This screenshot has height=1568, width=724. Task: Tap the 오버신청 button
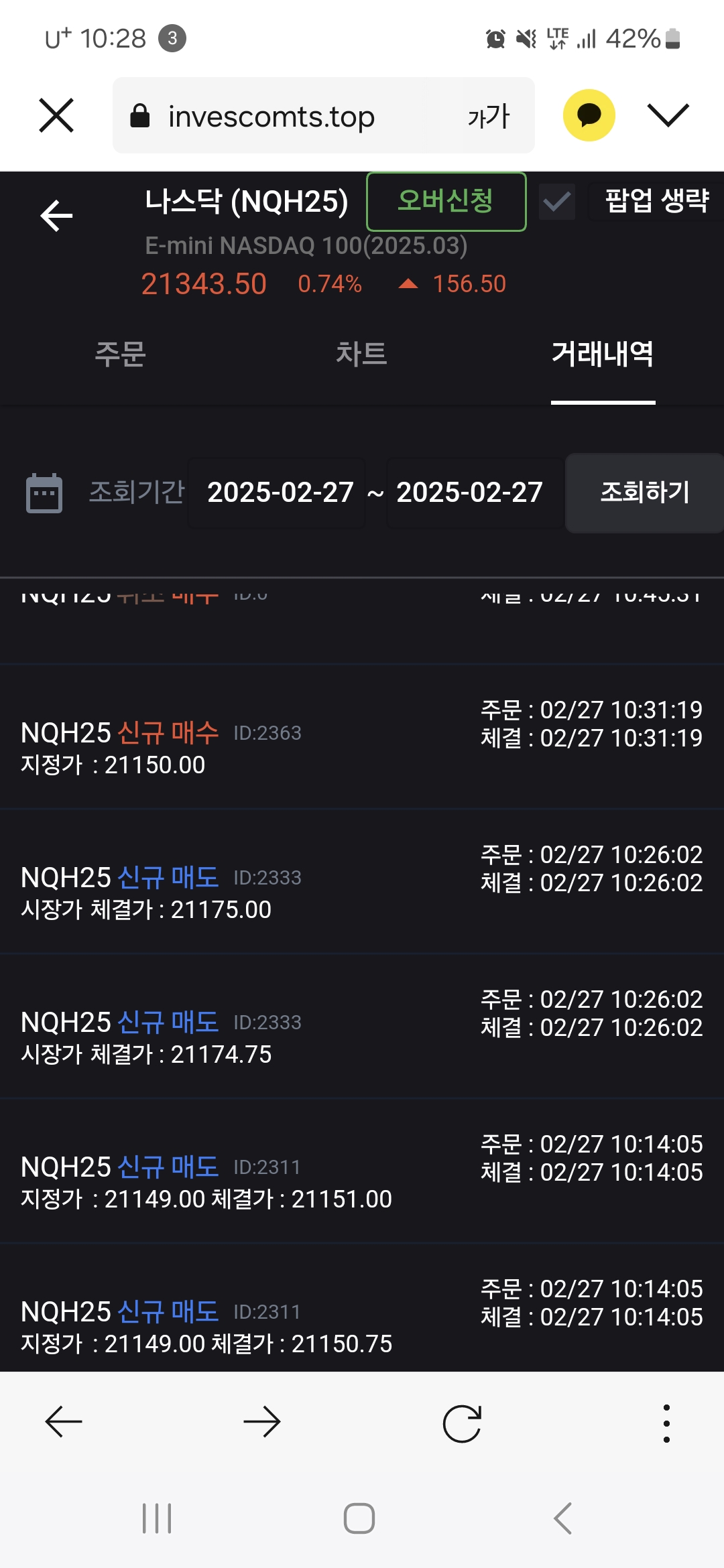pos(446,202)
